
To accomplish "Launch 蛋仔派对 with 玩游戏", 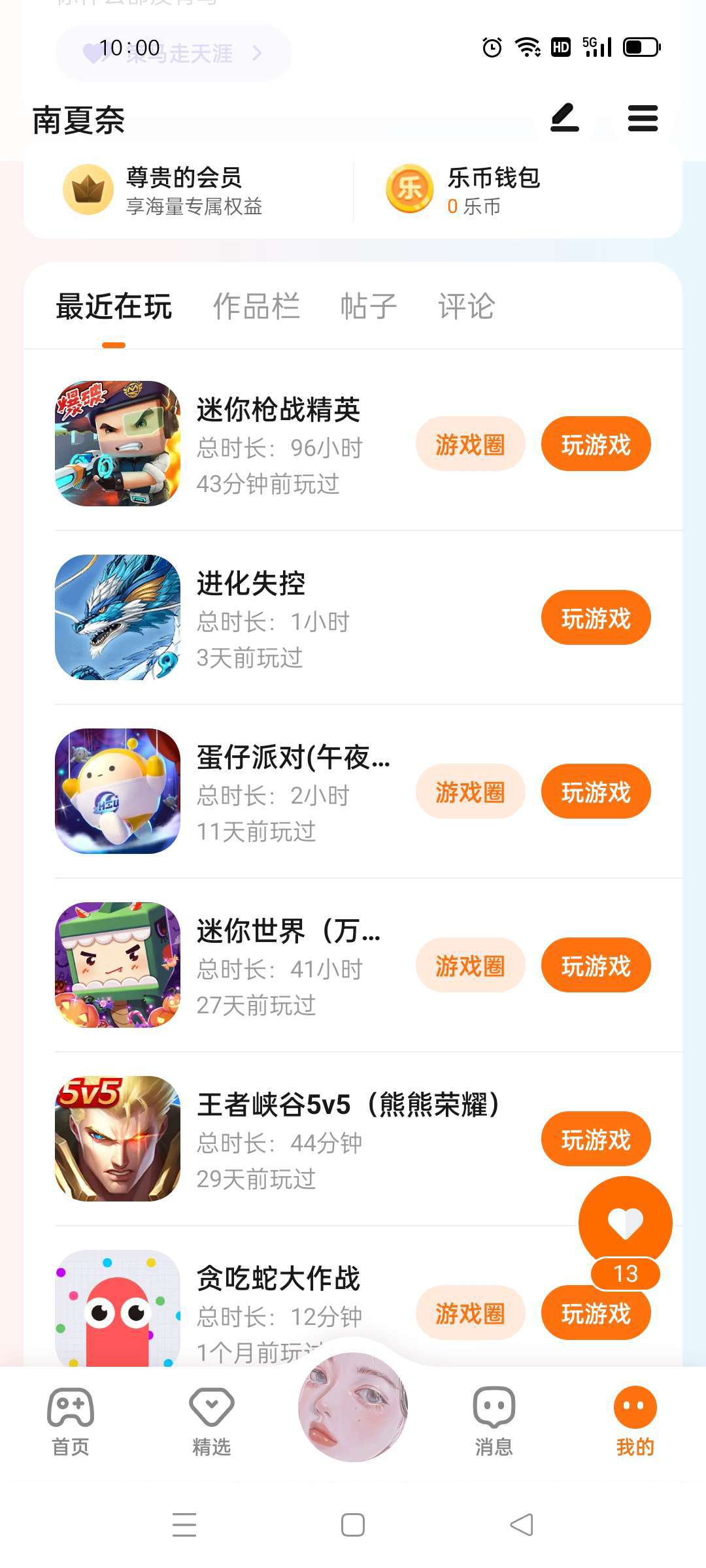I will [x=596, y=792].
